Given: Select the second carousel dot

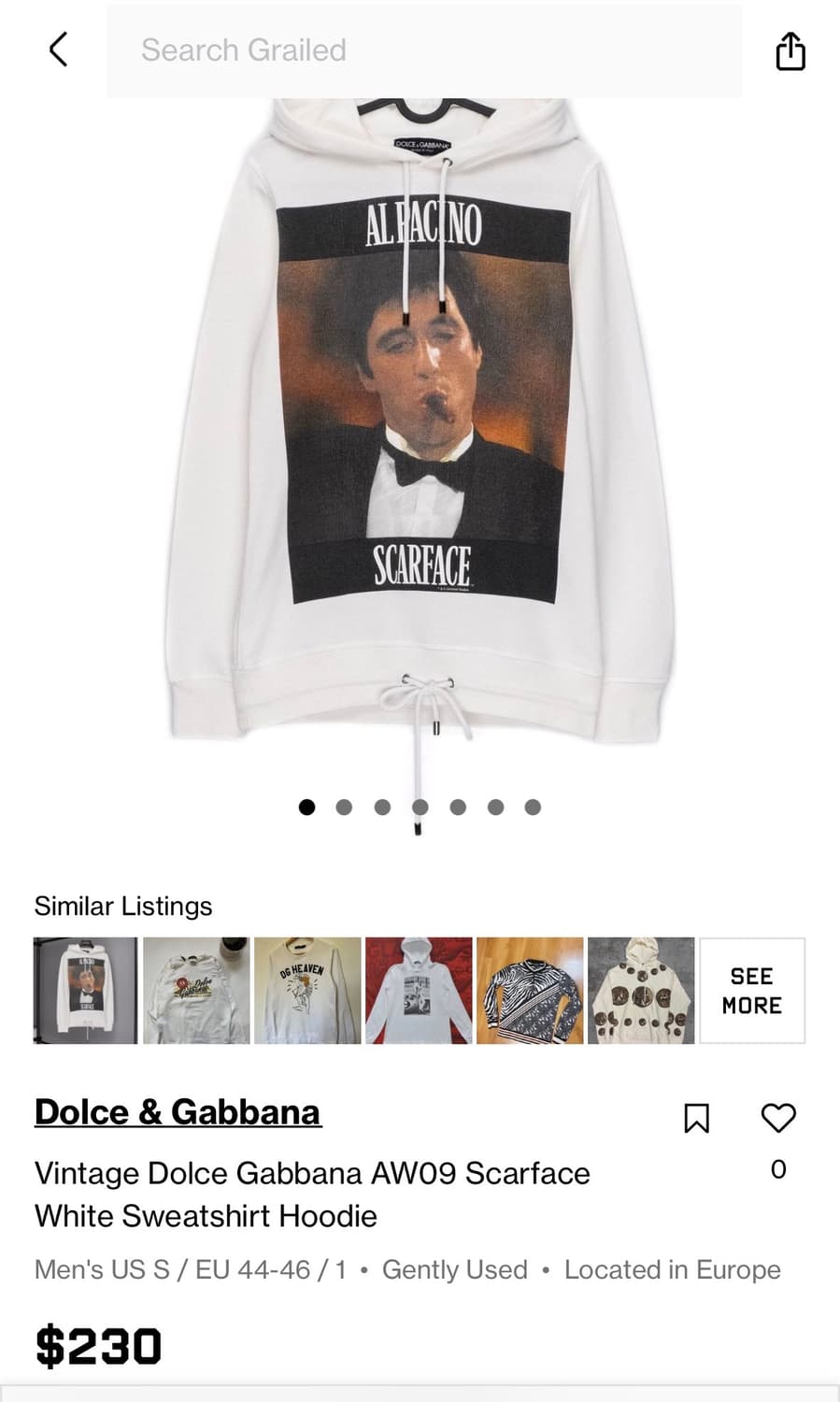Looking at the screenshot, I should tap(345, 807).
